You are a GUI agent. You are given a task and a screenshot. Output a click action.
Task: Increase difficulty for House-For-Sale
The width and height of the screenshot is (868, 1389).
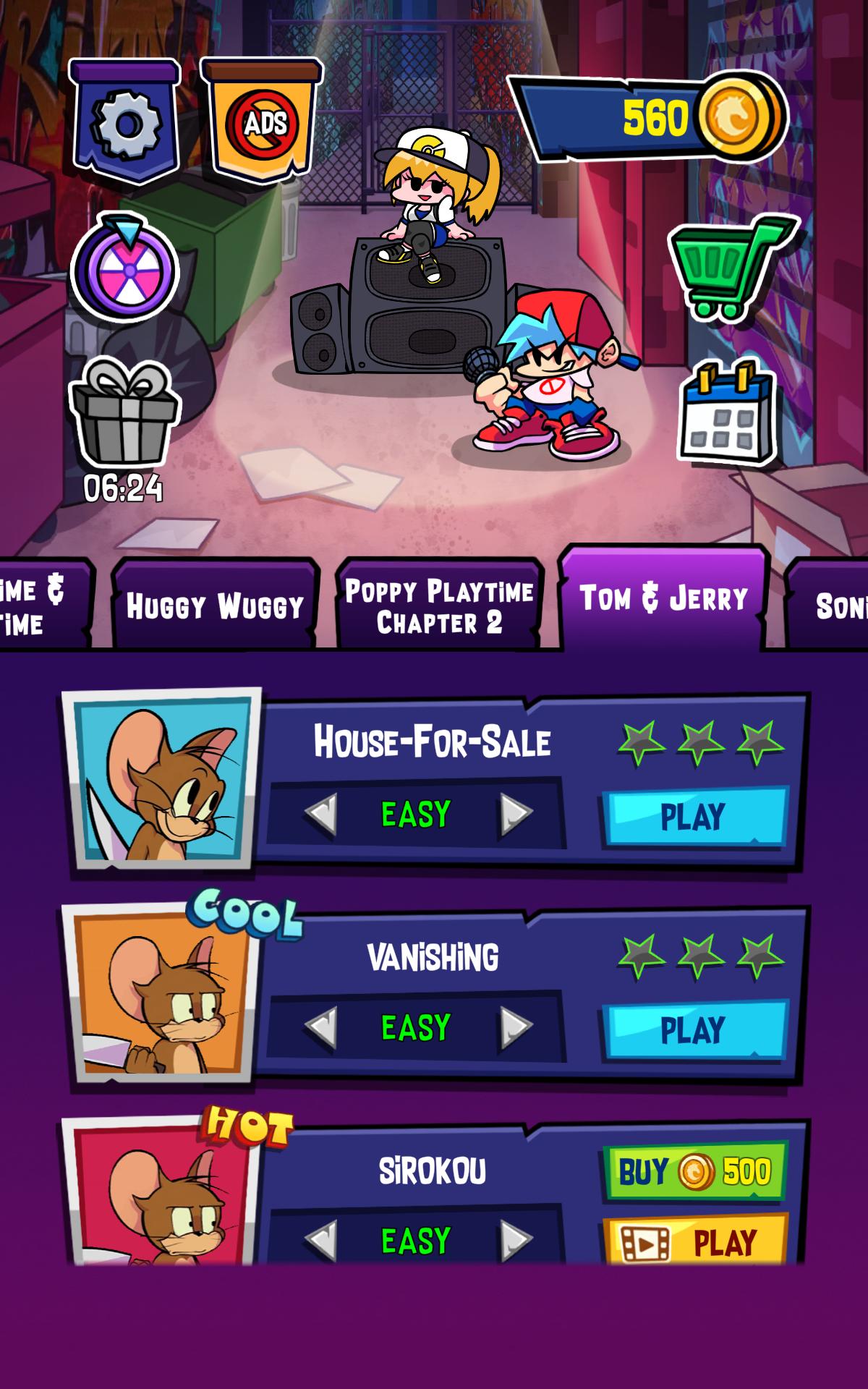click(x=515, y=815)
